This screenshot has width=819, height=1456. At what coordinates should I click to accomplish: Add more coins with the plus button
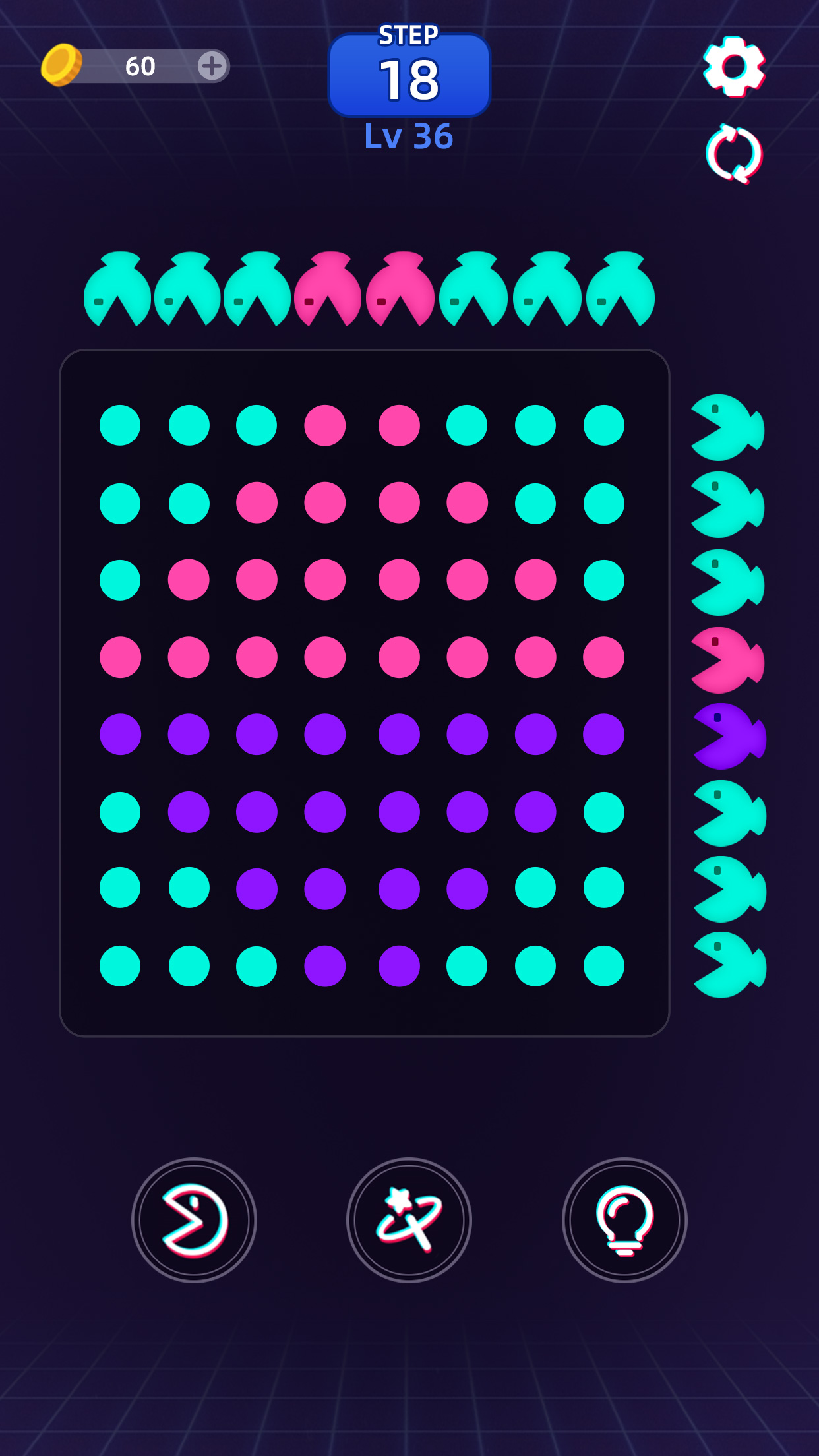[x=212, y=66]
